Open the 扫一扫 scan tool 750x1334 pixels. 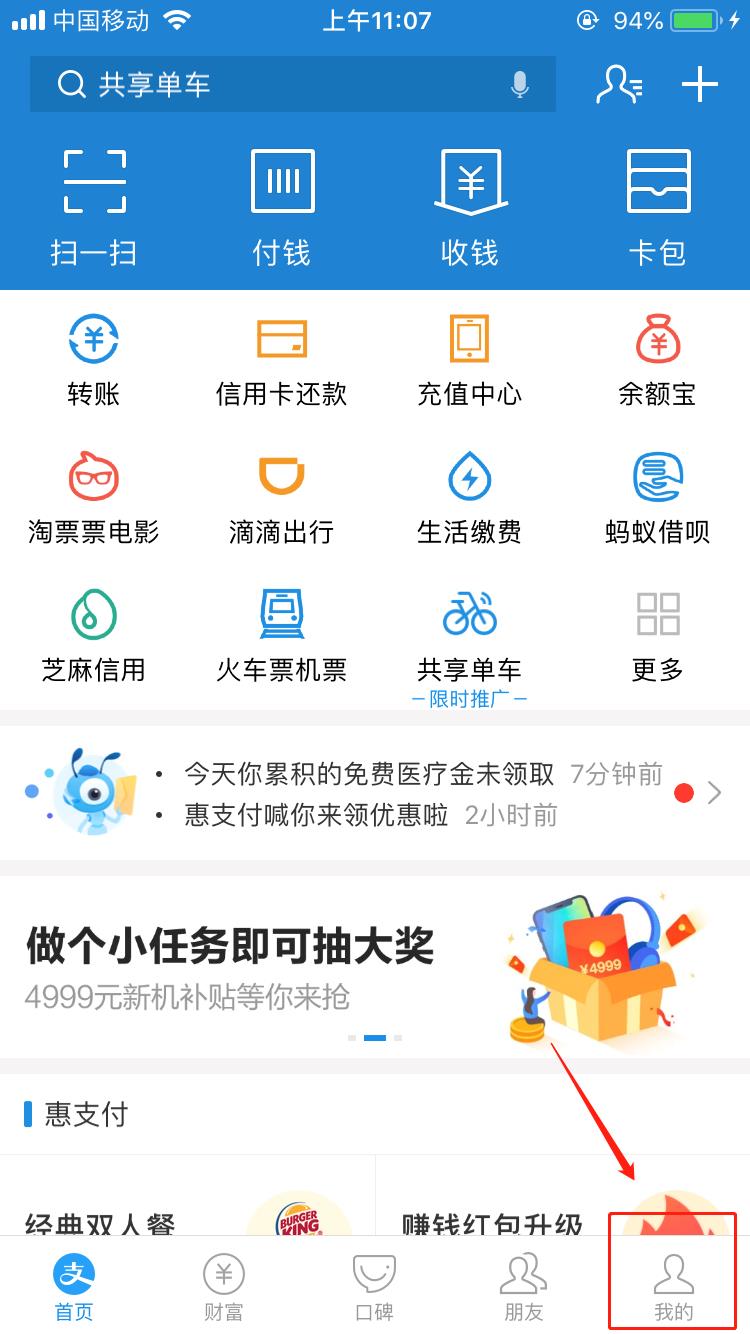(95, 200)
